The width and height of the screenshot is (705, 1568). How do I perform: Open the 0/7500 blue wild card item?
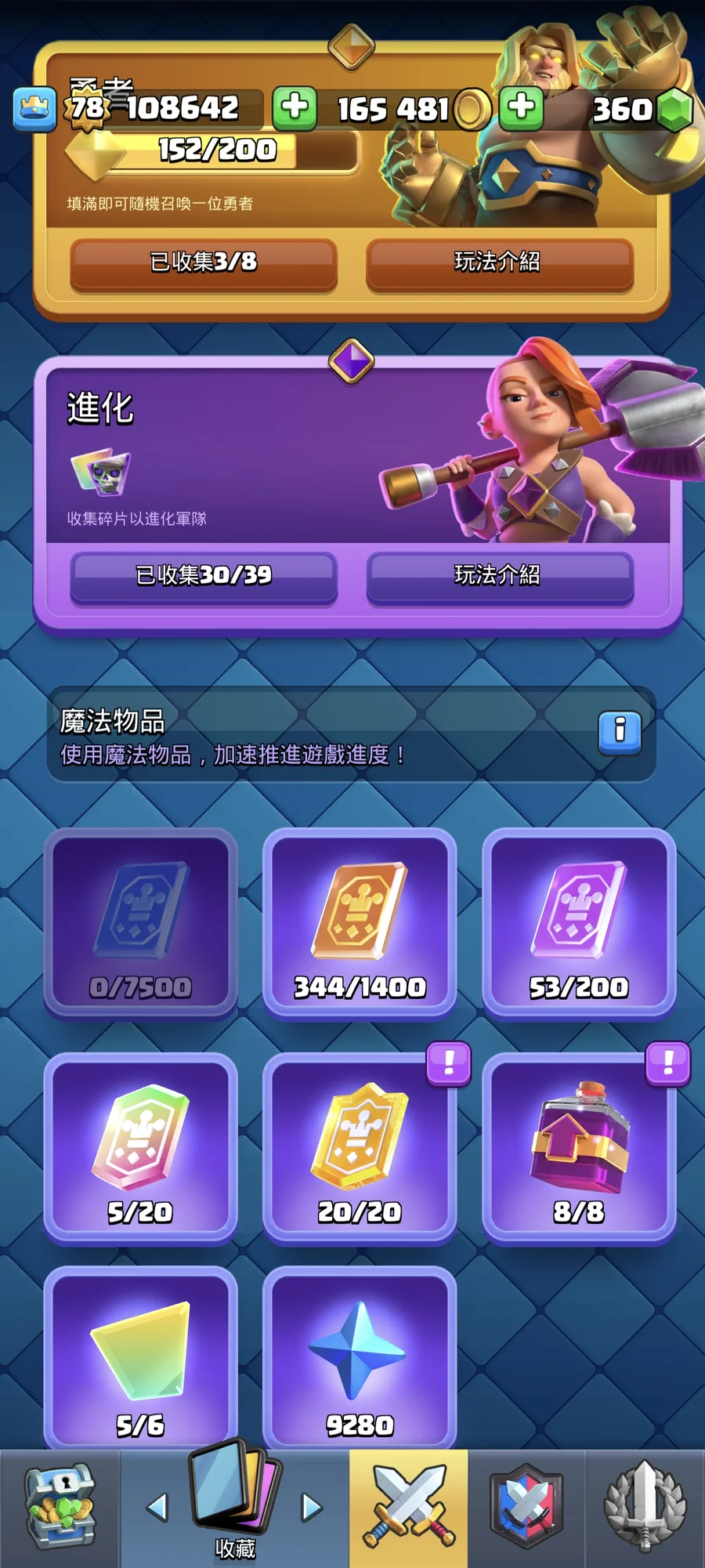[x=141, y=923]
